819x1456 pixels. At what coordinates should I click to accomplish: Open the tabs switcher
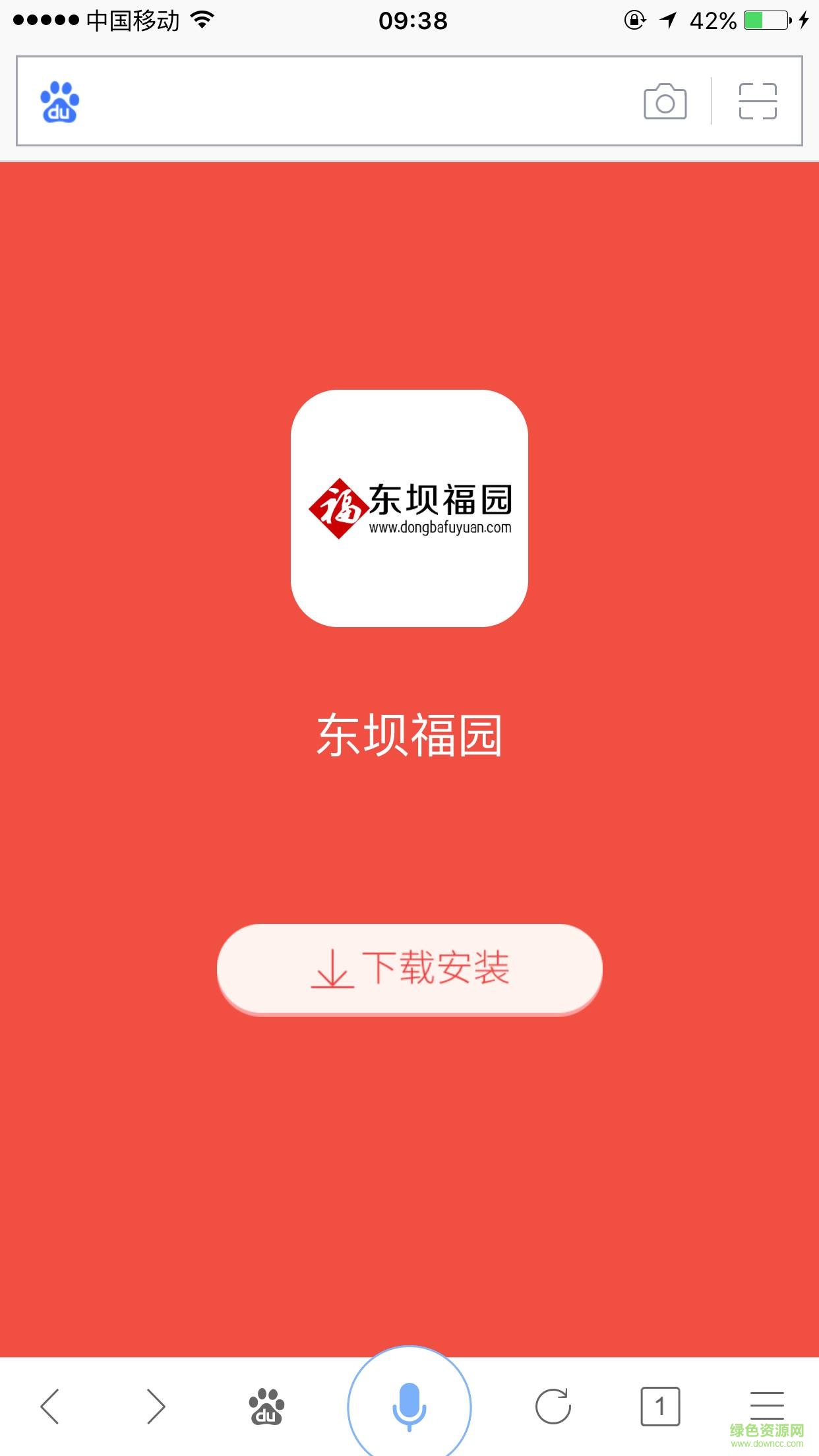tap(660, 1406)
